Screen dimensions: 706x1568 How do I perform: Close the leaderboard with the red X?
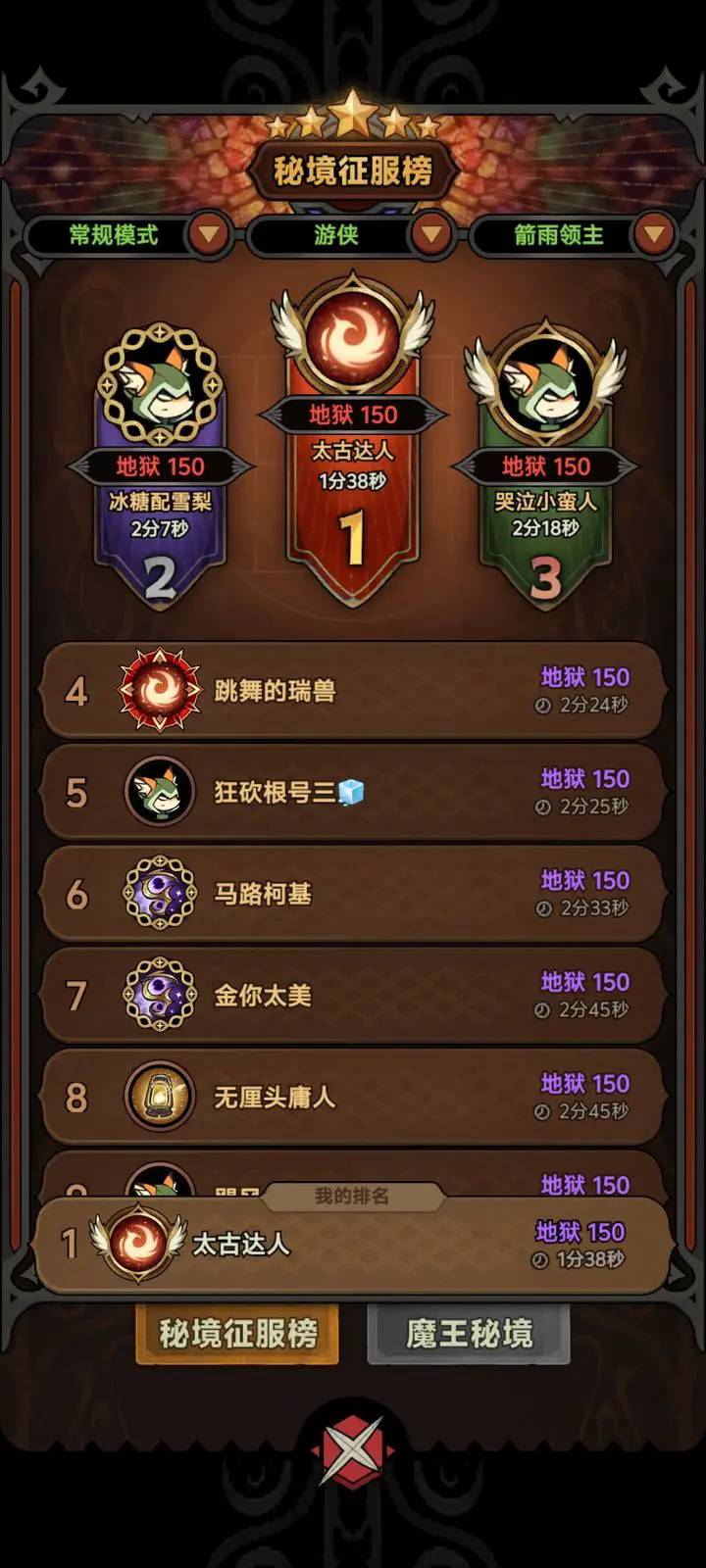click(352, 1450)
